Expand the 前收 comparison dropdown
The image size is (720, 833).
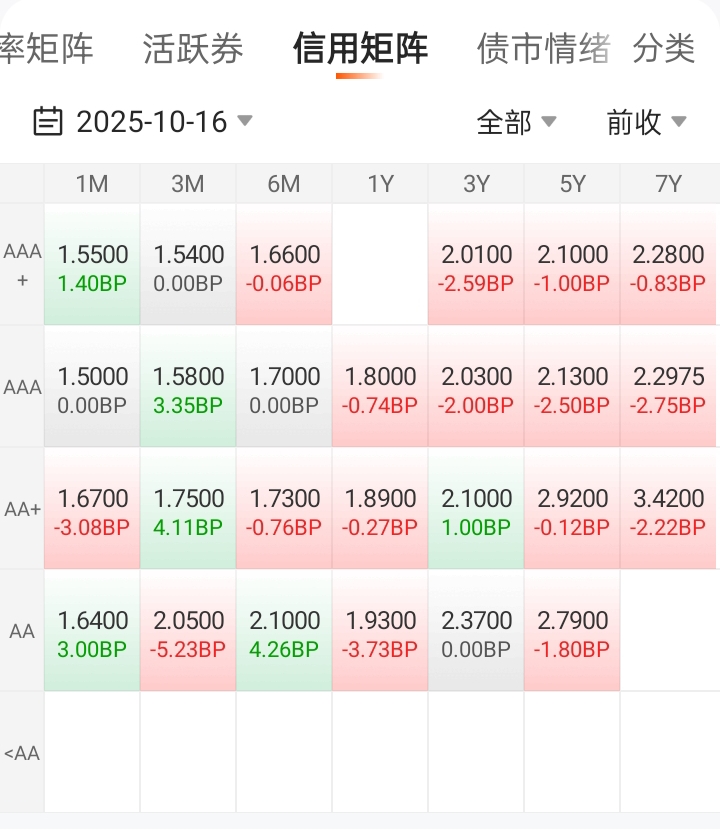pos(647,122)
